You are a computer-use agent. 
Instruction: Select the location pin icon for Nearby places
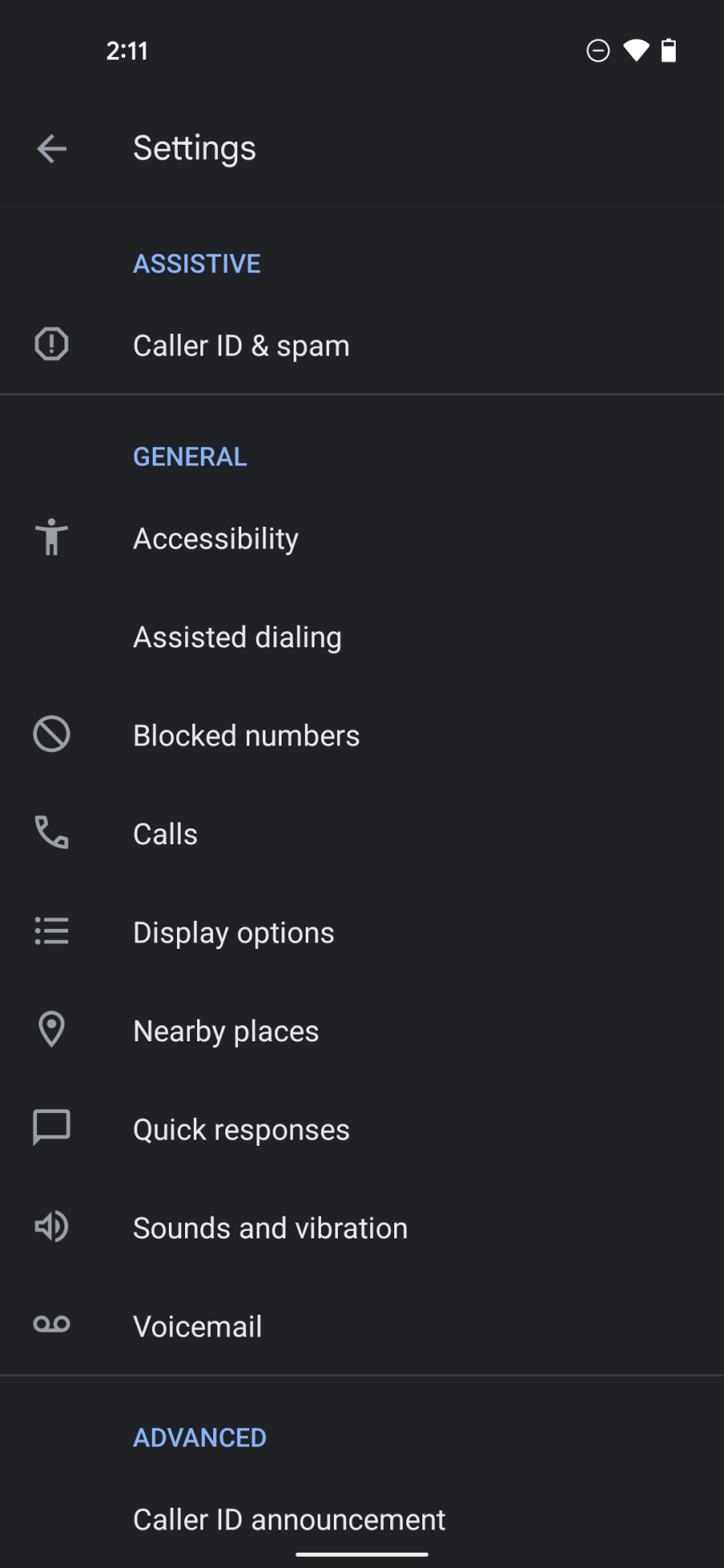[x=51, y=1030]
